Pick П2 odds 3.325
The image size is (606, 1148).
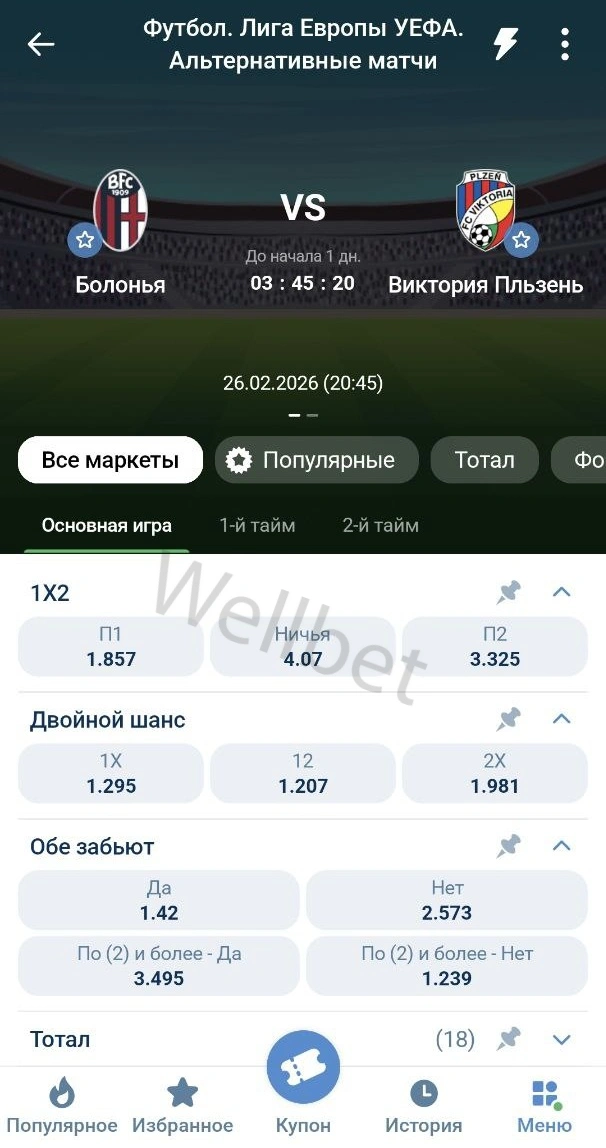[x=494, y=647]
